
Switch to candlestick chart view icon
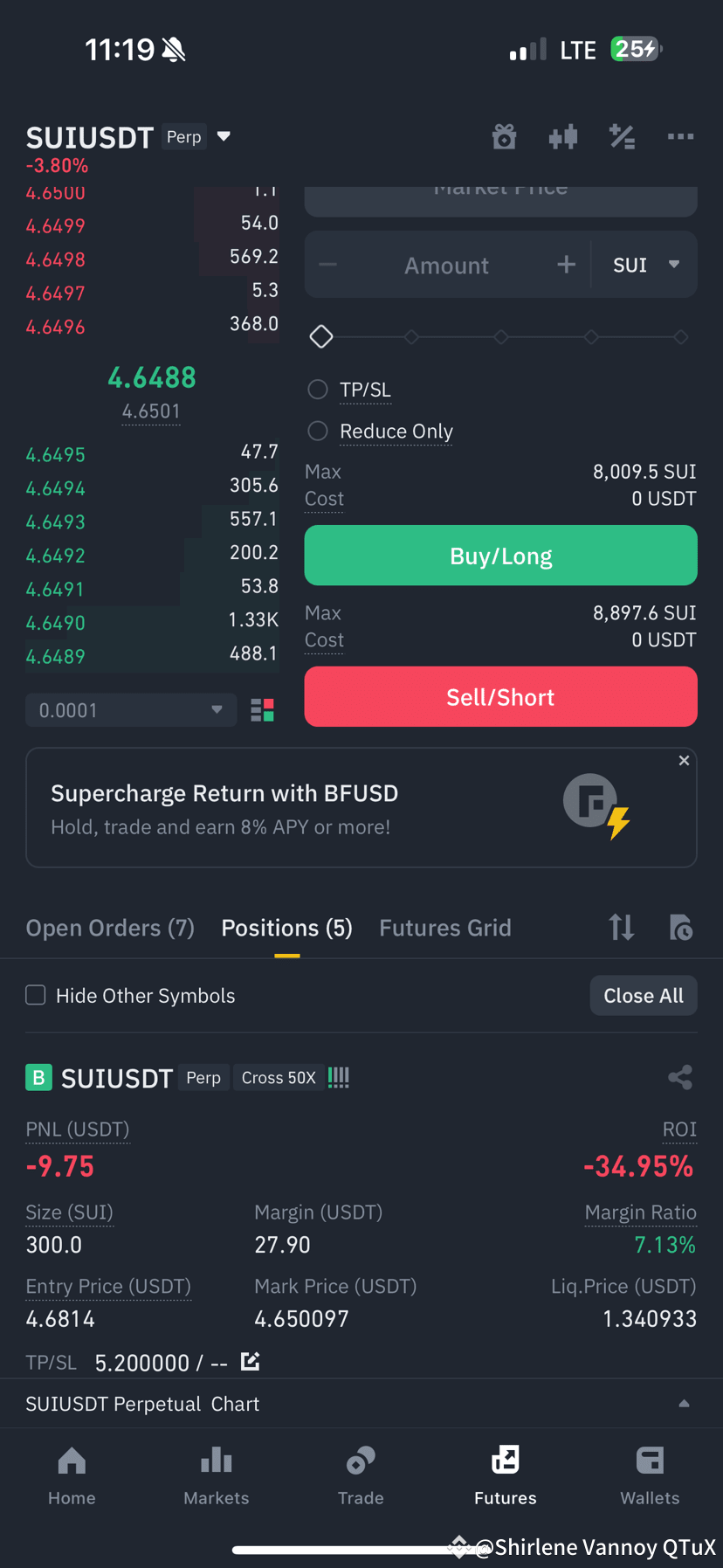(x=563, y=136)
